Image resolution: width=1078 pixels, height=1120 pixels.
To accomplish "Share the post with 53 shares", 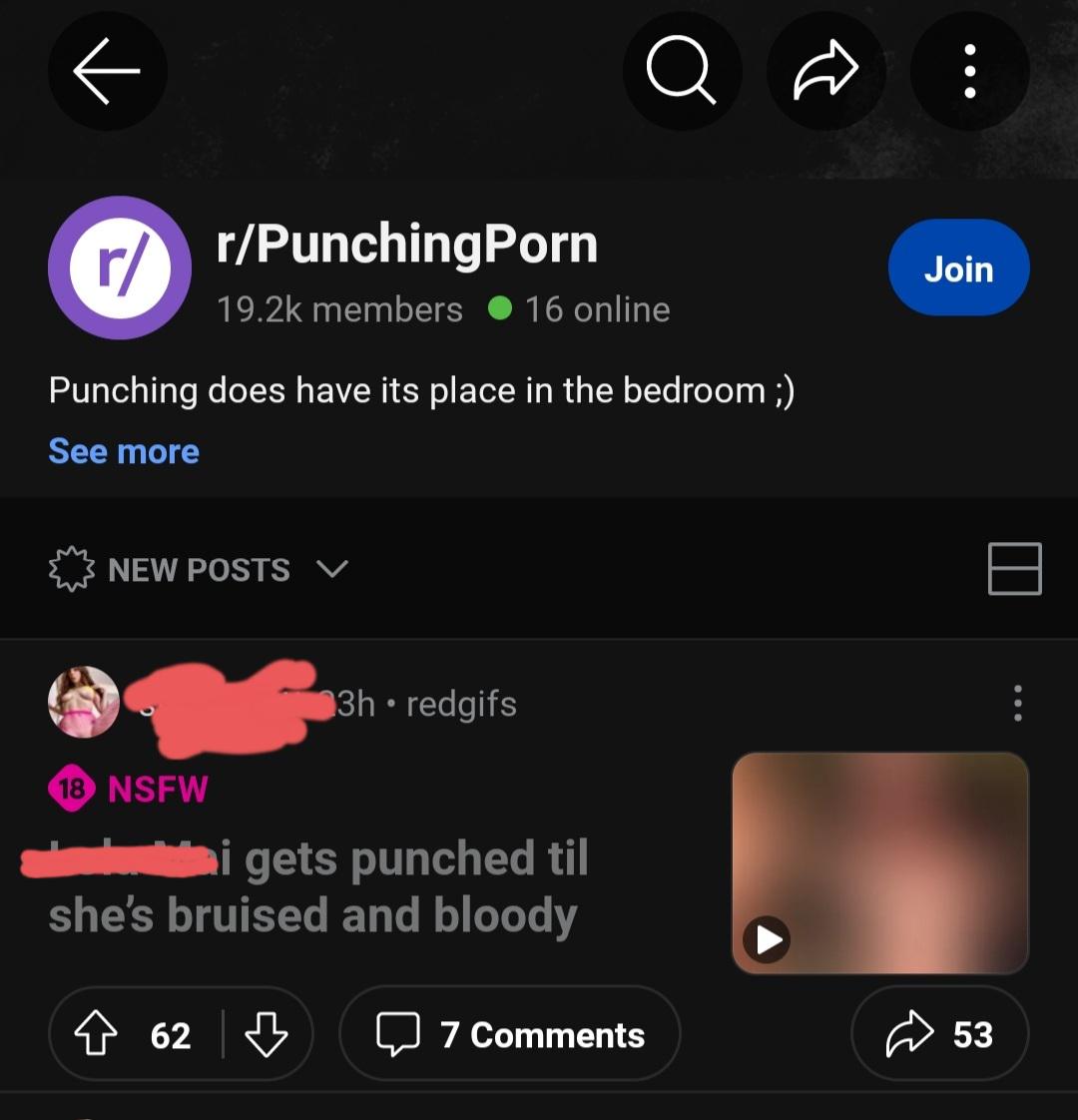I will click(939, 1035).
